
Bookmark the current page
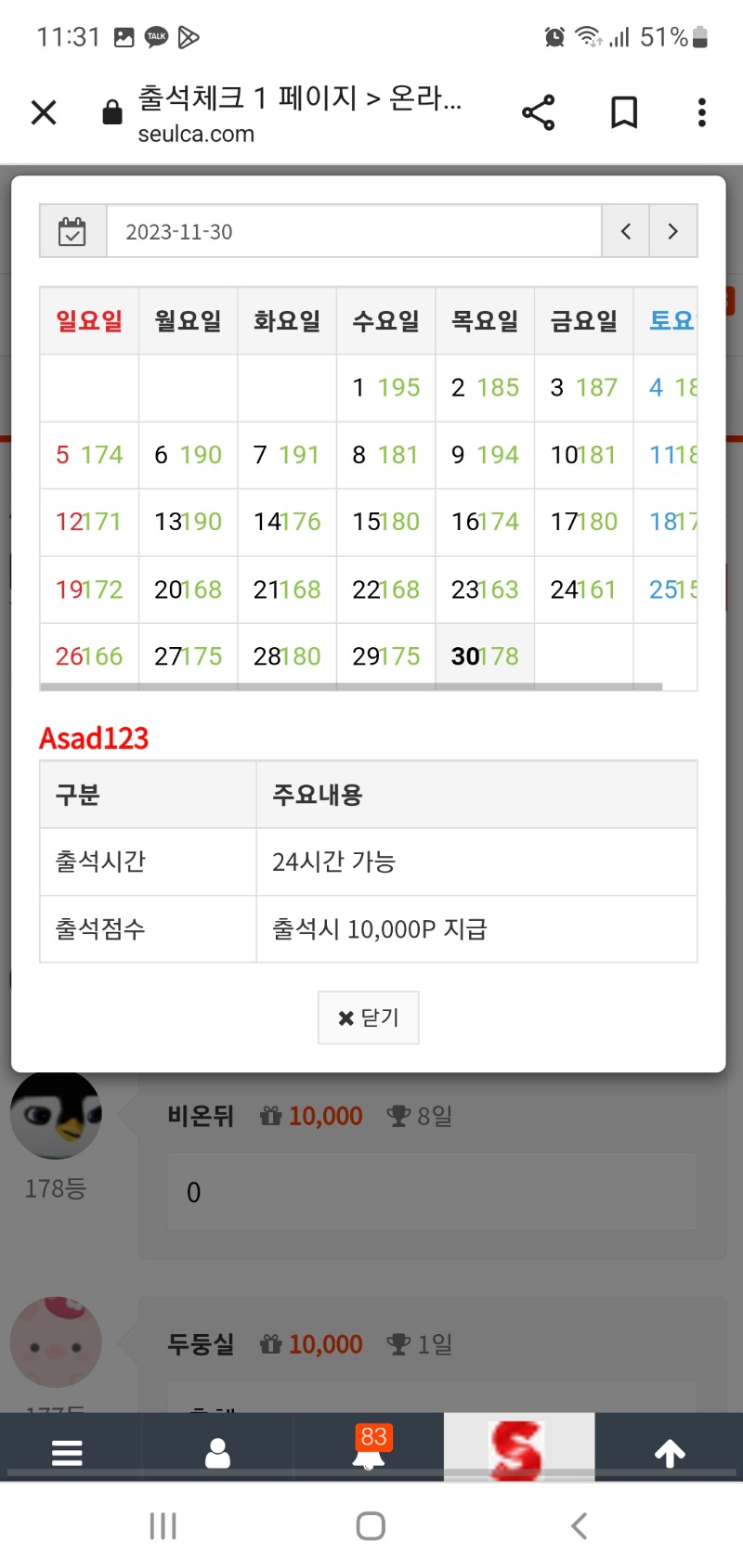[624, 112]
